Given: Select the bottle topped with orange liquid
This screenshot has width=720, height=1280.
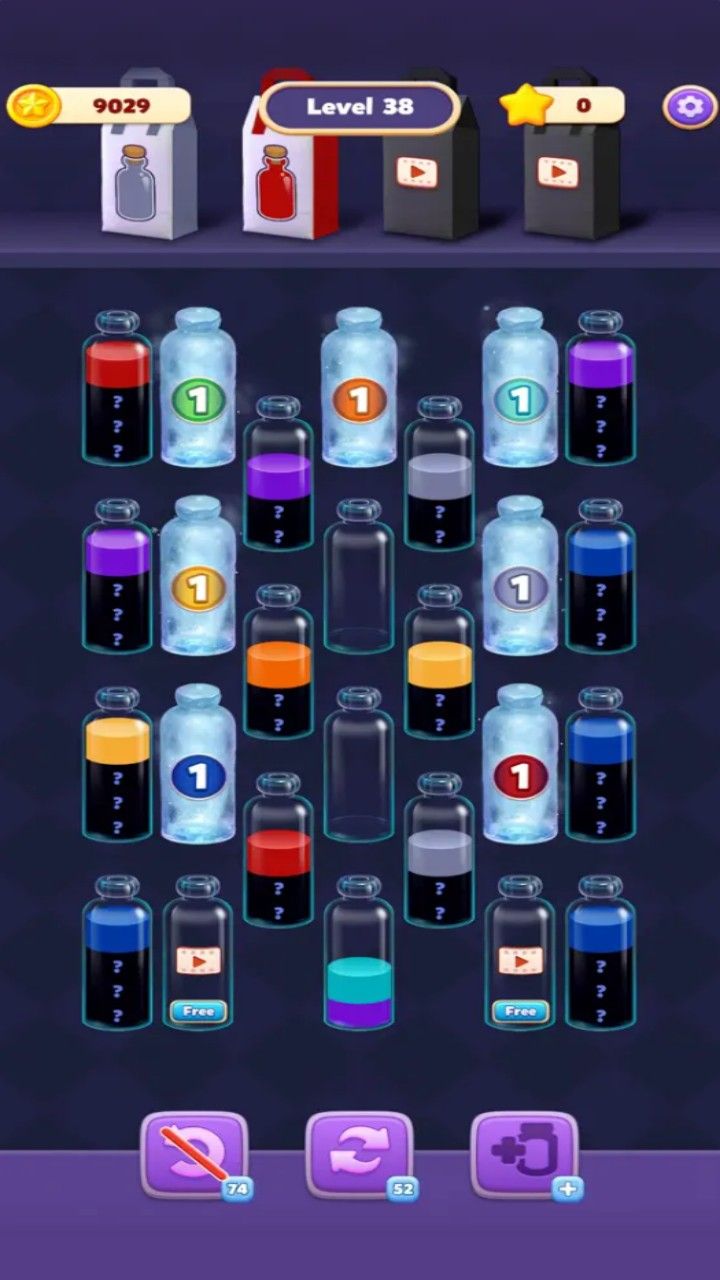Looking at the screenshot, I should [279, 665].
